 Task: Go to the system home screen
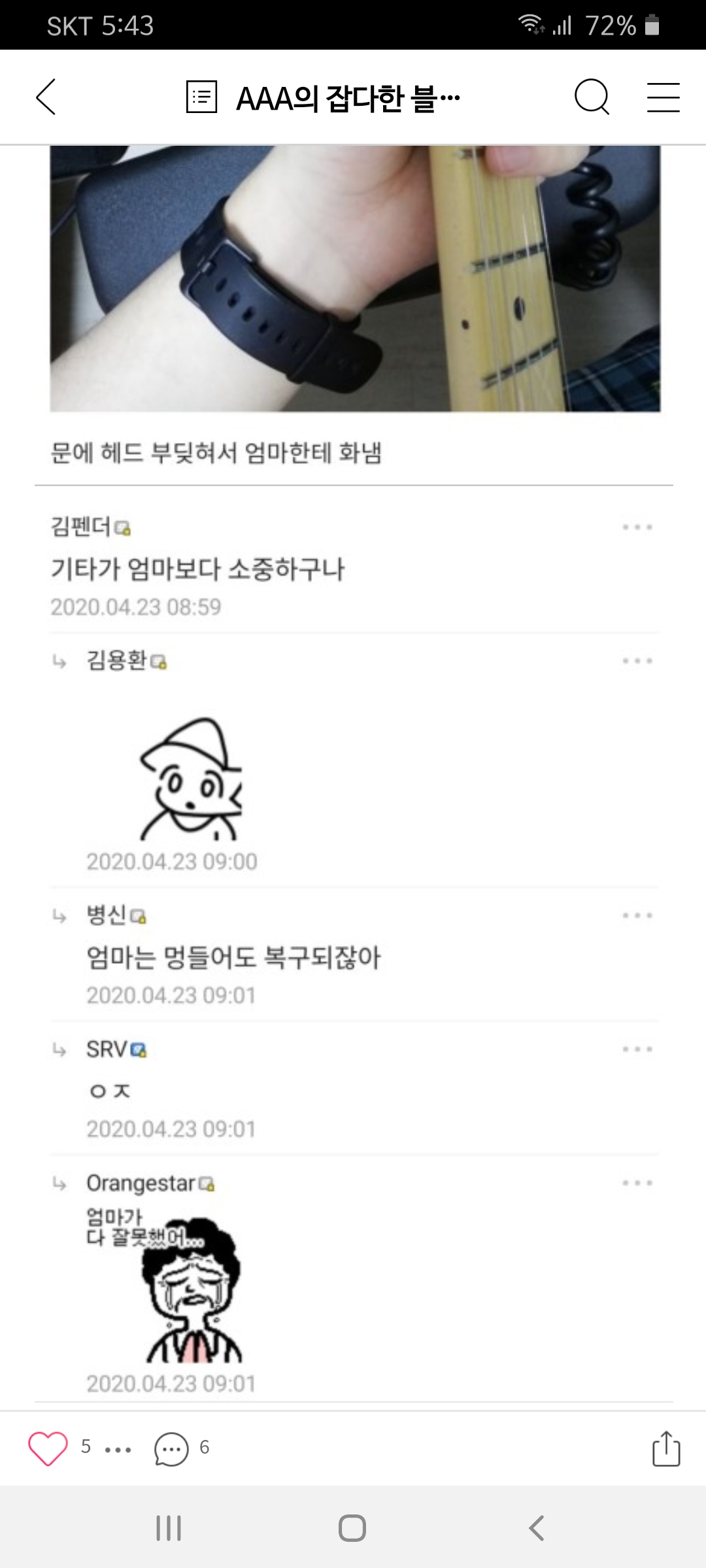coord(352,1528)
